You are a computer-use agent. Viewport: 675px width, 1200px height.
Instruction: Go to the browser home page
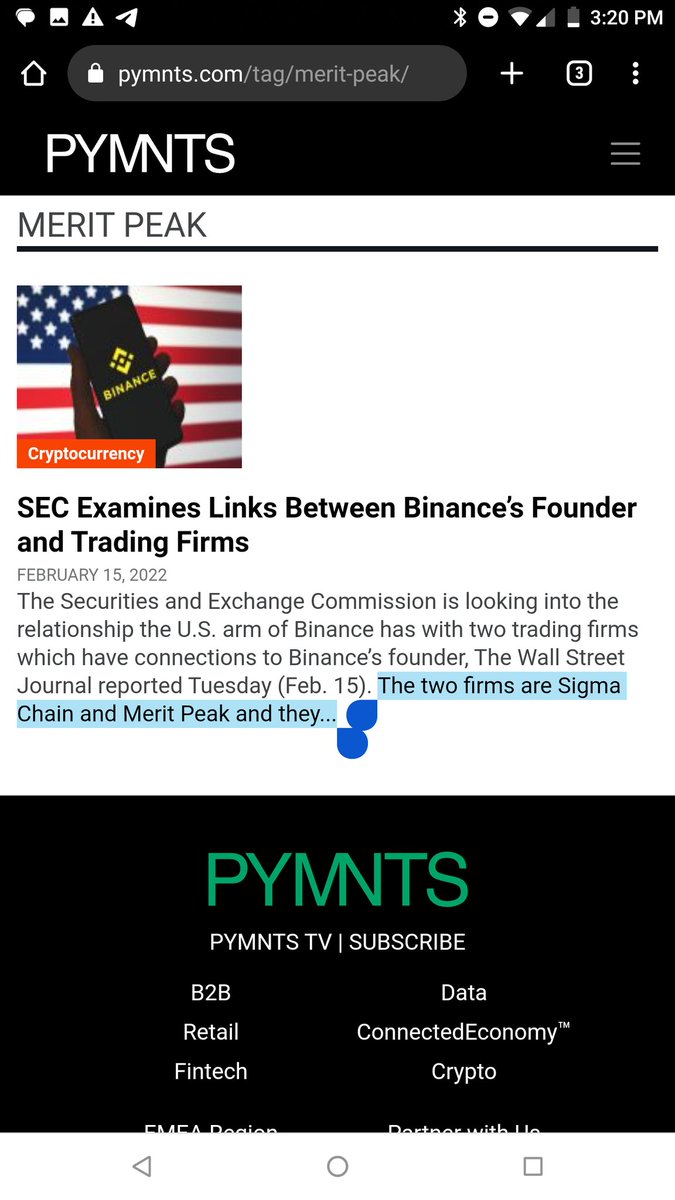pyautogui.click(x=34, y=74)
